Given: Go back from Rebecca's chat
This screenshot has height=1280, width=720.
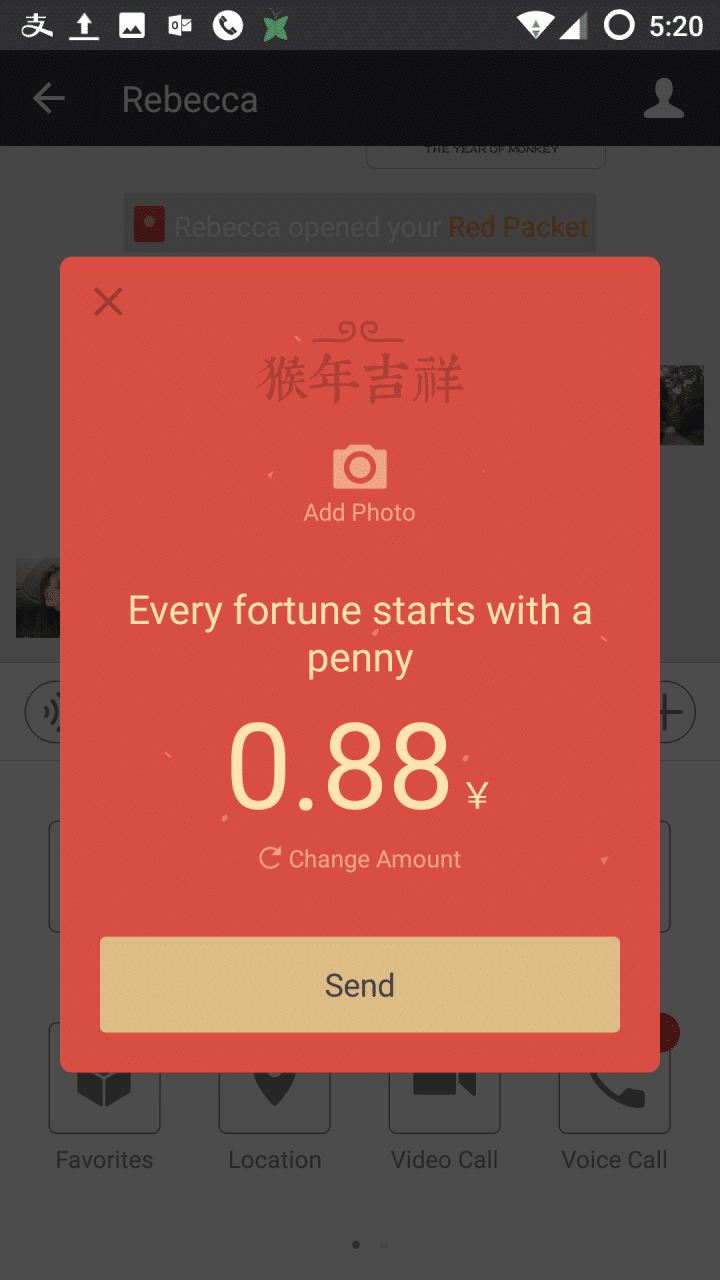Looking at the screenshot, I should [x=49, y=99].
